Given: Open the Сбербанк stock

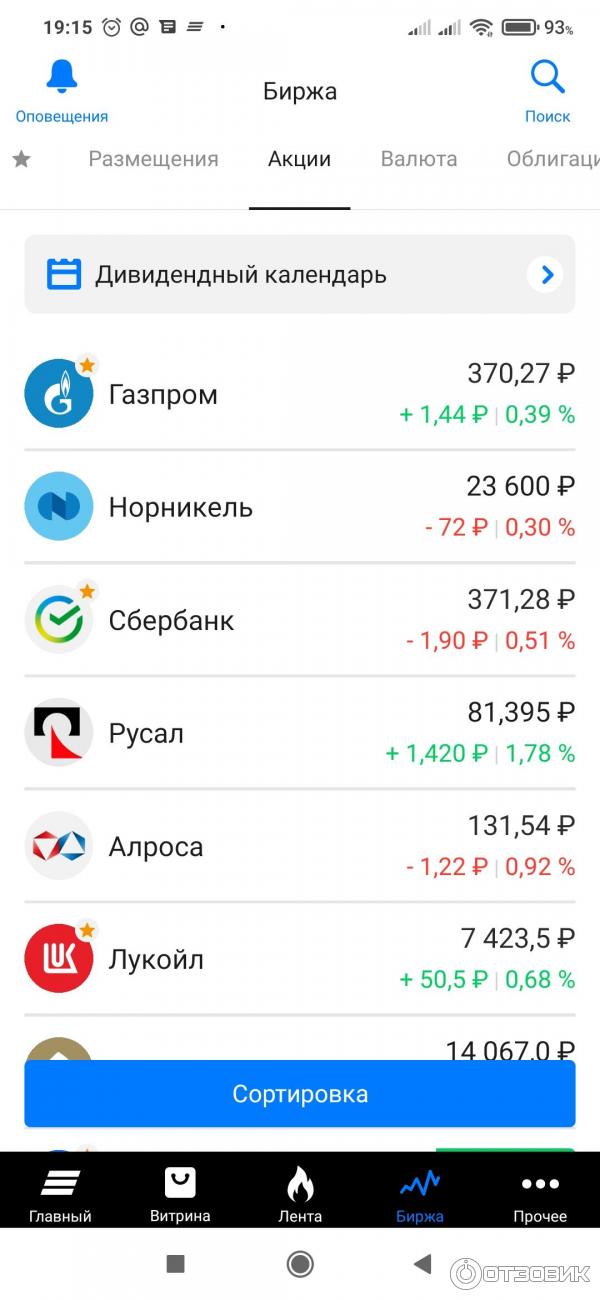Looking at the screenshot, I should [300, 620].
